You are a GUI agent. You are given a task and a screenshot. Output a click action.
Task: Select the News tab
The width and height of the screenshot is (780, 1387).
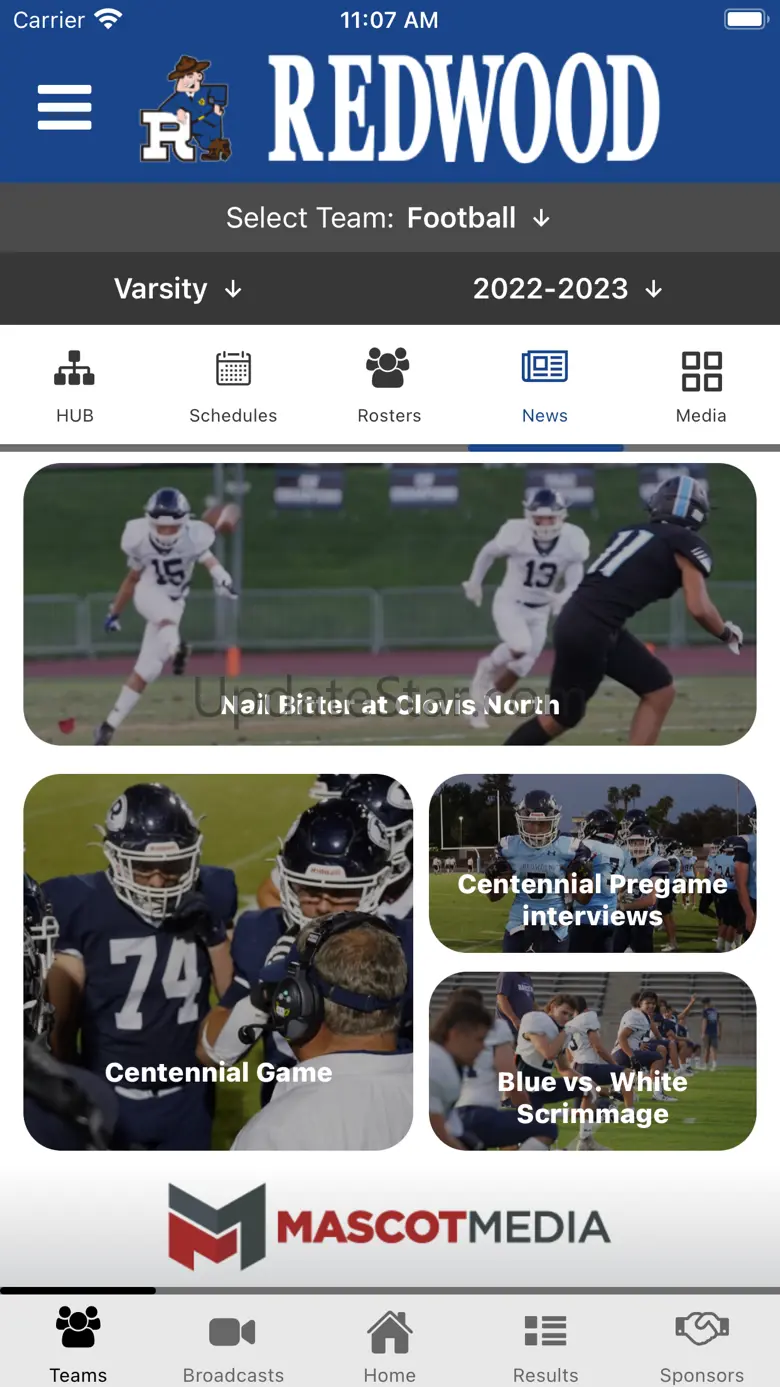pos(545,387)
